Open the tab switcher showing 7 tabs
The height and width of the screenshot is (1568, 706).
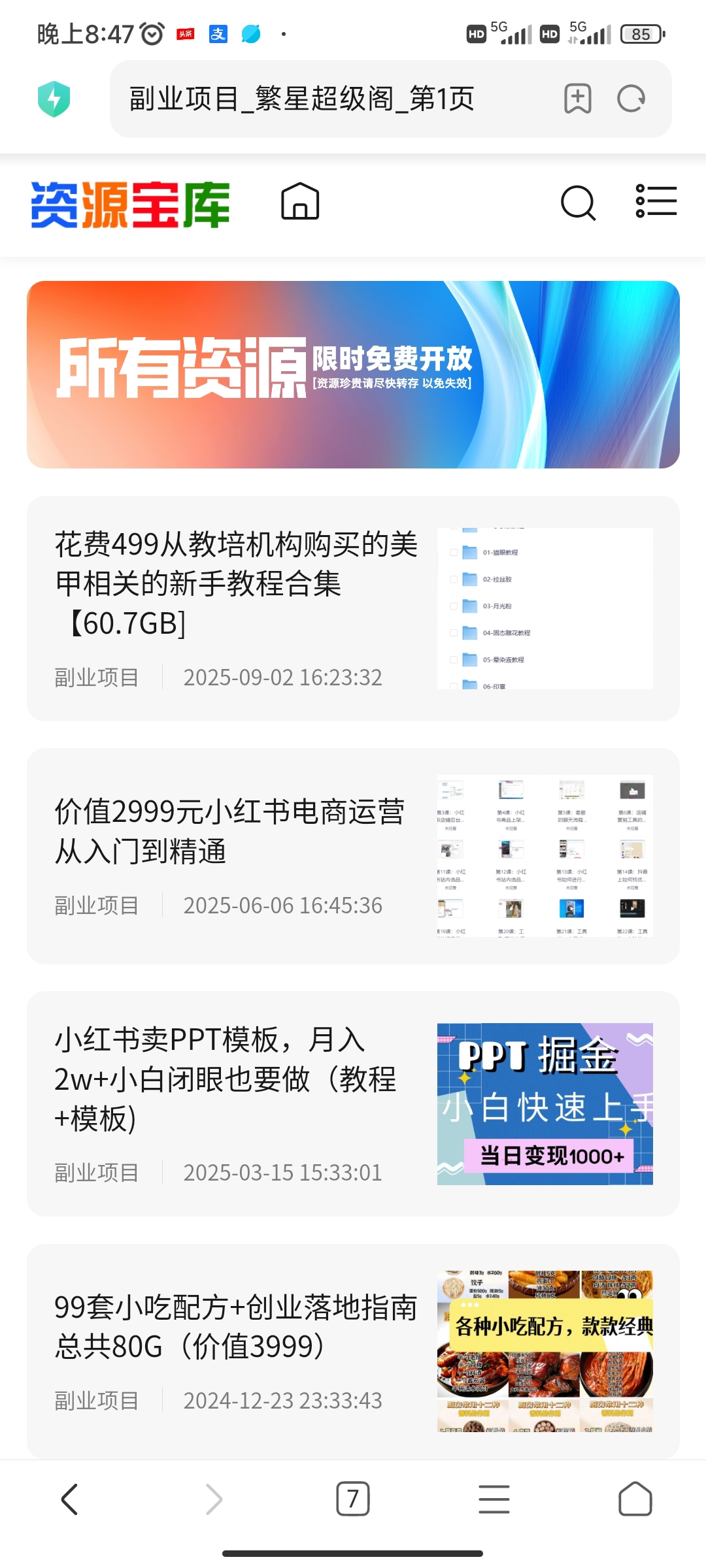pyautogui.click(x=353, y=1499)
